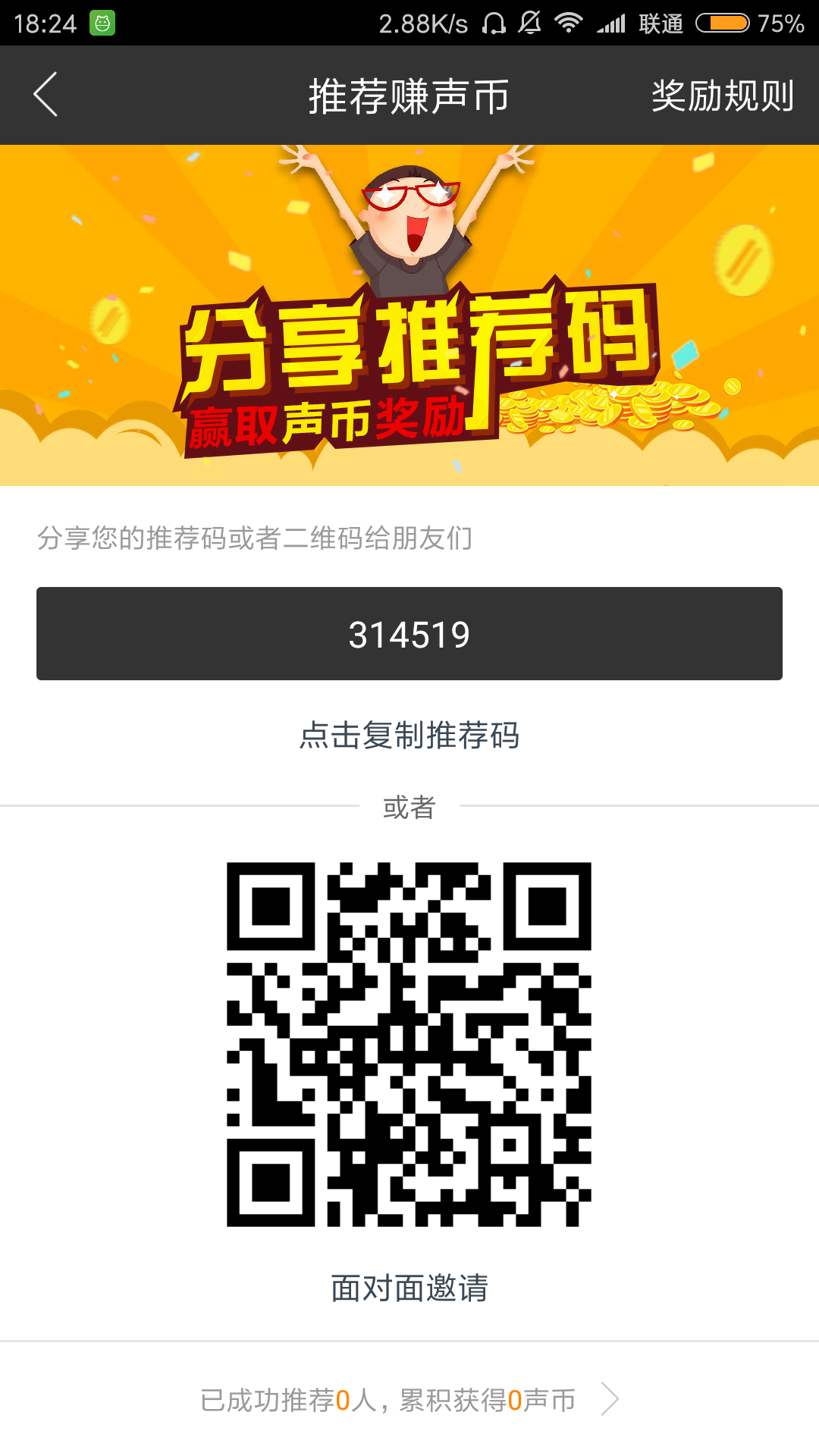Tap the 314519 referral code box
This screenshot has height=1456, width=819.
click(409, 634)
